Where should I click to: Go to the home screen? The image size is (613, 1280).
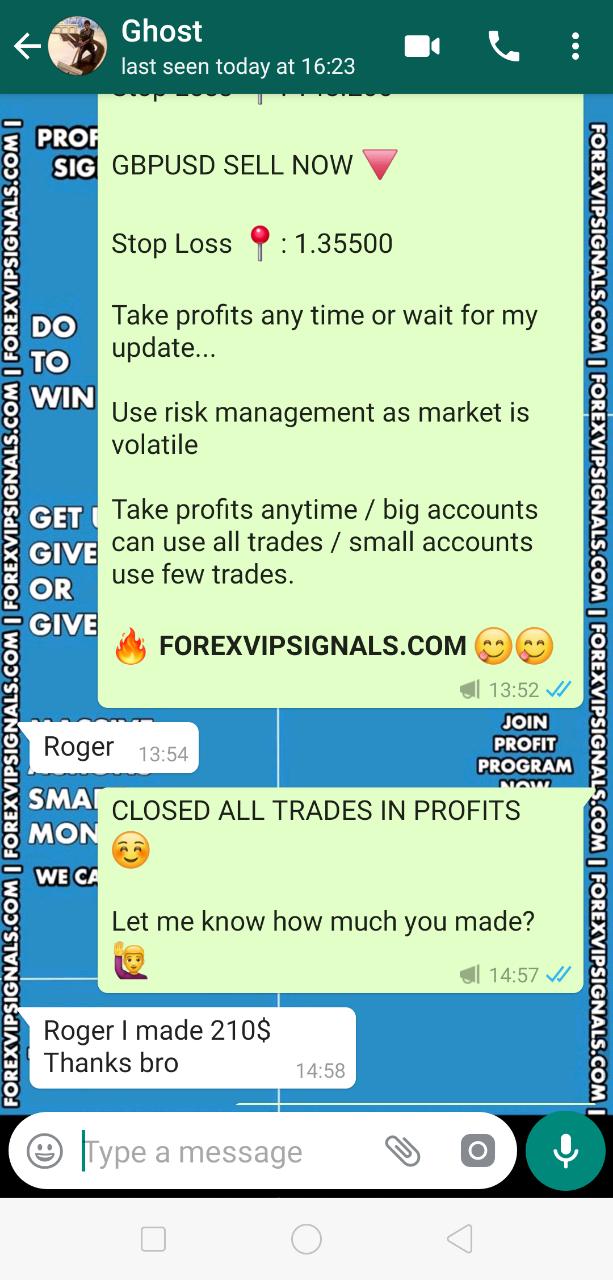(x=306, y=1240)
